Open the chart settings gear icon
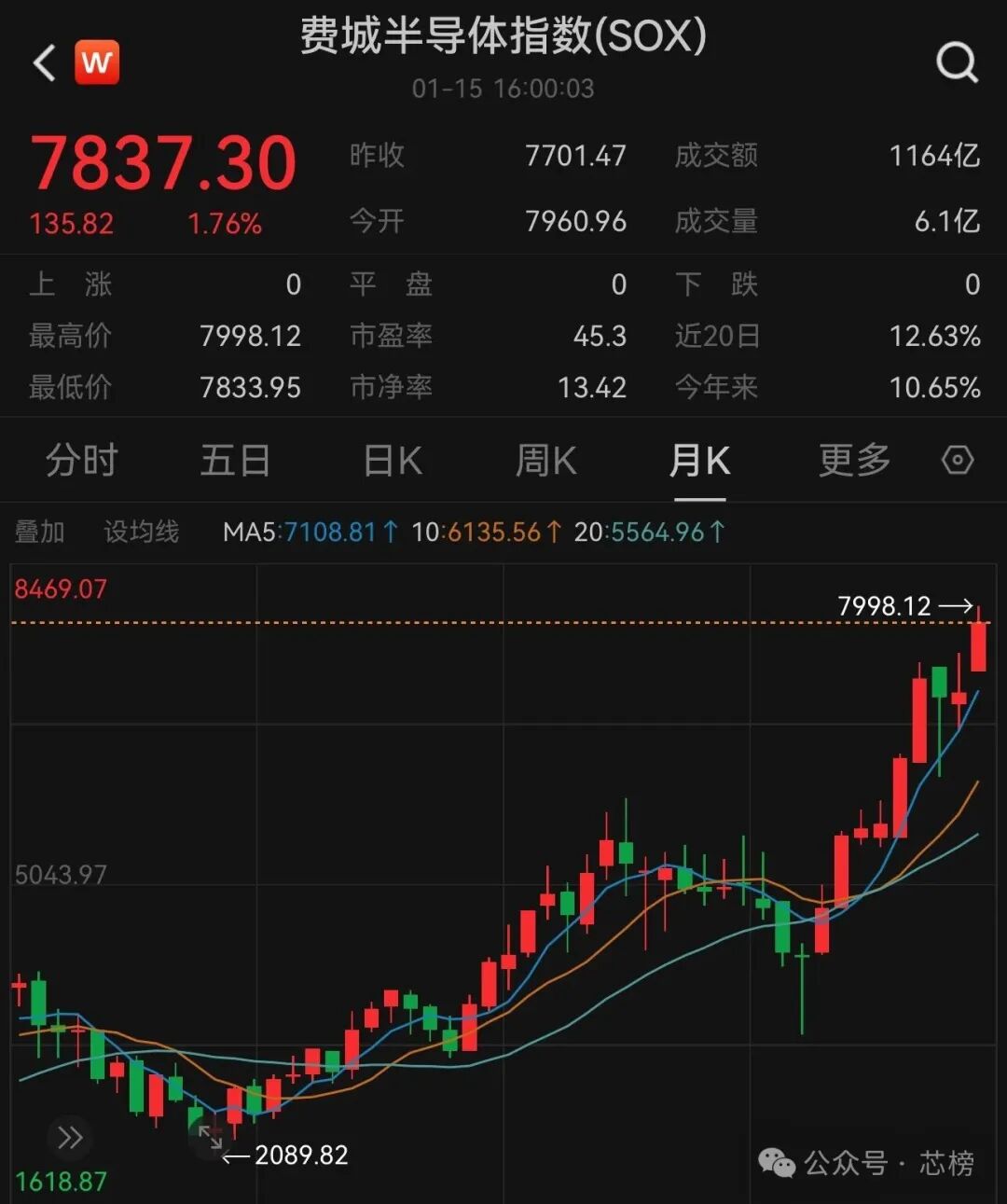Viewport: 1007px width, 1204px height. (956, 461)
